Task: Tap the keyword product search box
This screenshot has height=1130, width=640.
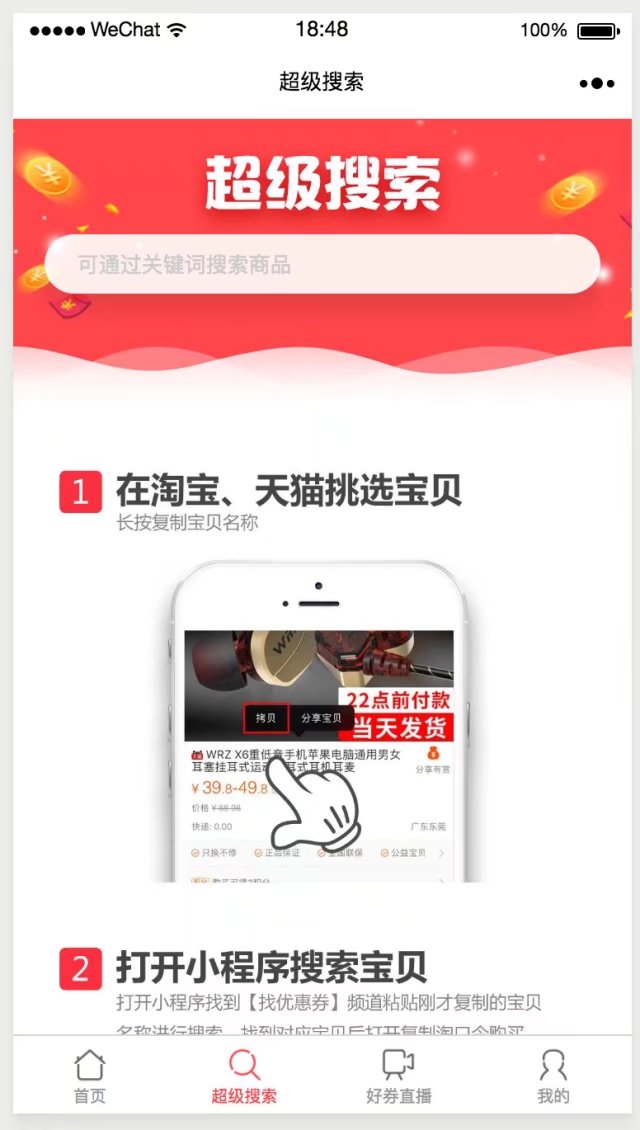Action: (x=322, y=265)
